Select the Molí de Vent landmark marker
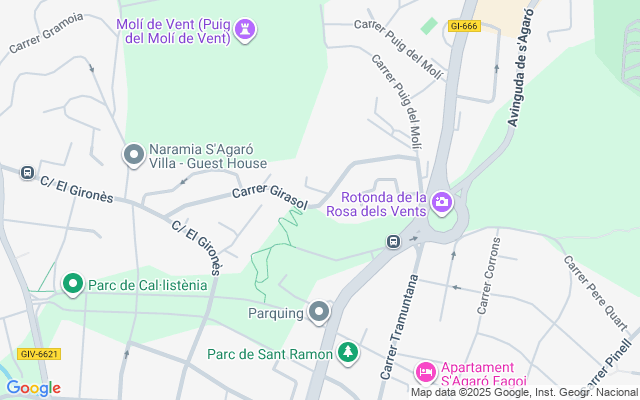 point(246,31)
